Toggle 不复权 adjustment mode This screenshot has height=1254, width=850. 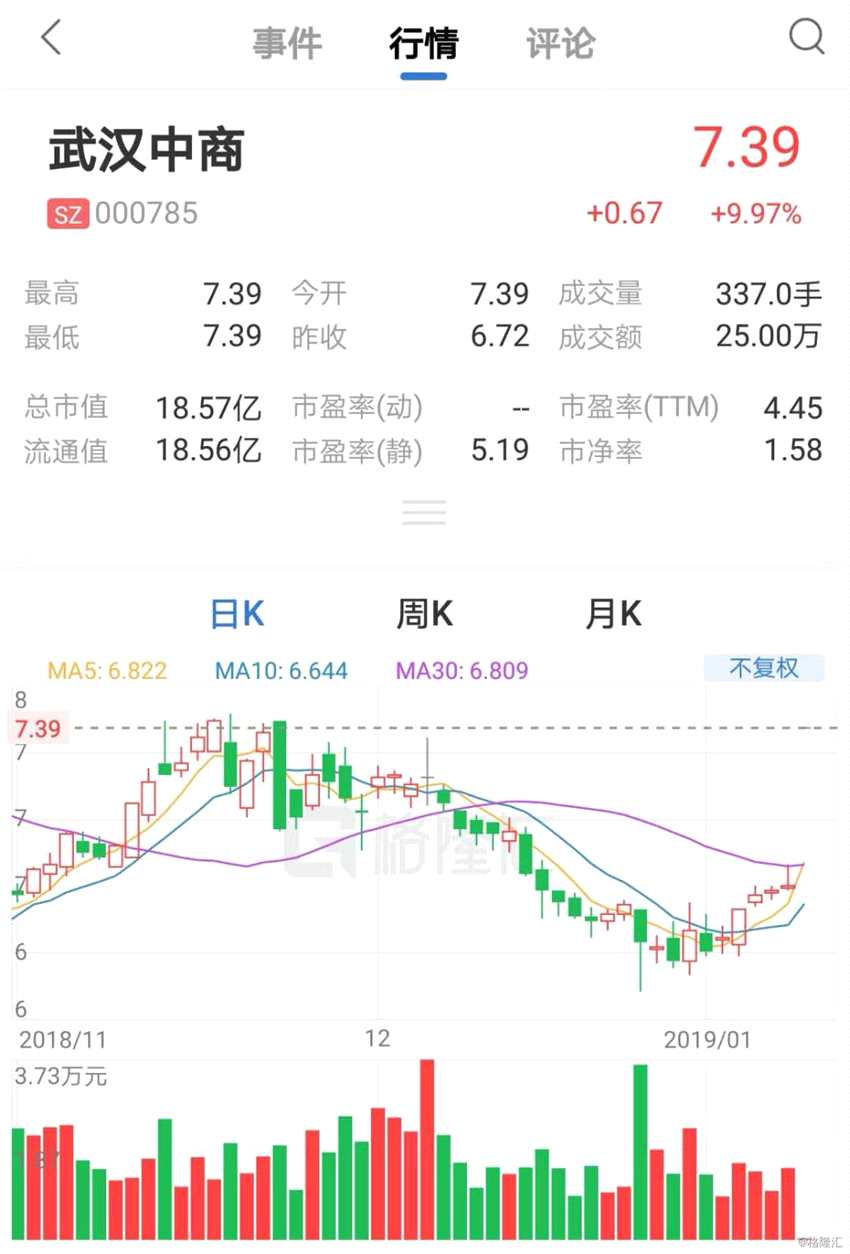pos(764,668)
